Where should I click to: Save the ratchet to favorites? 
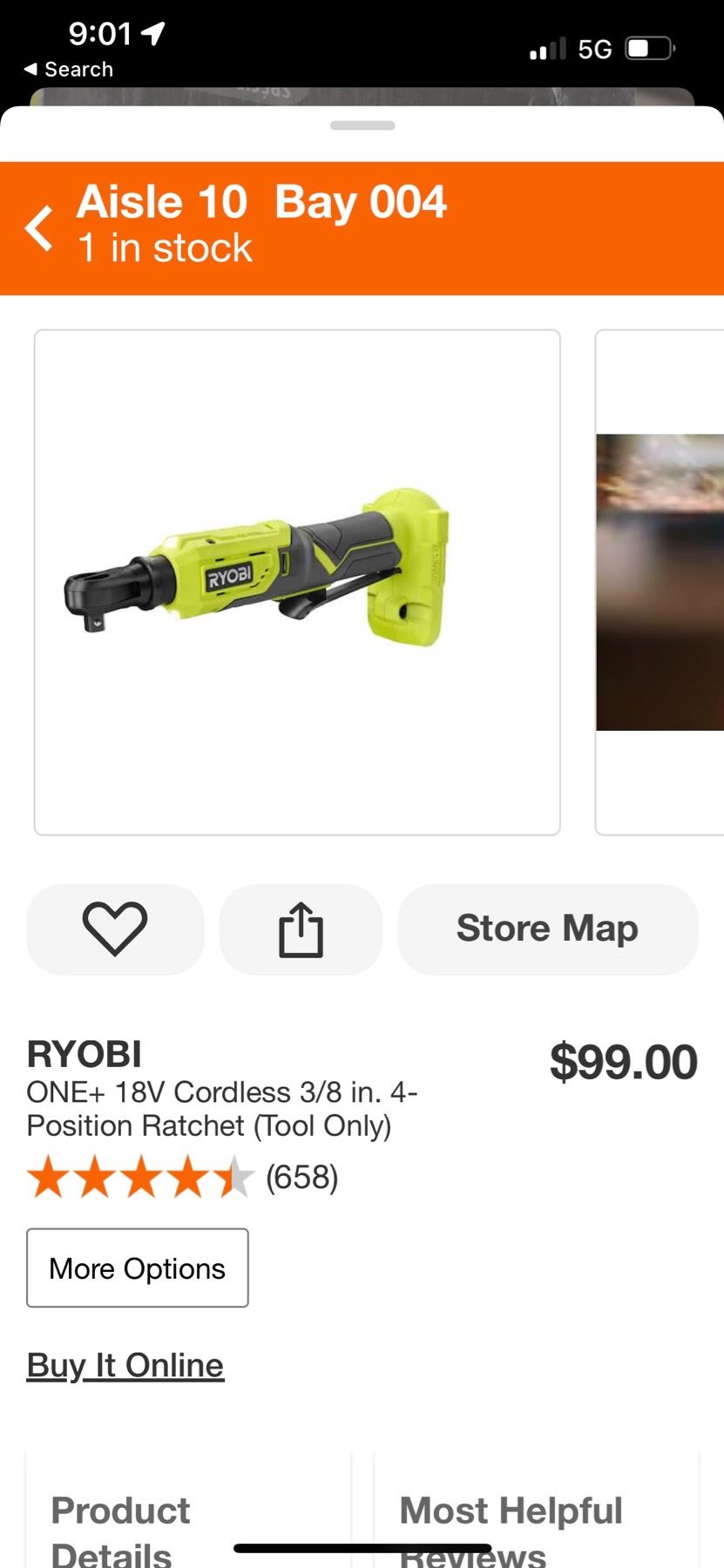click(115, 929)
